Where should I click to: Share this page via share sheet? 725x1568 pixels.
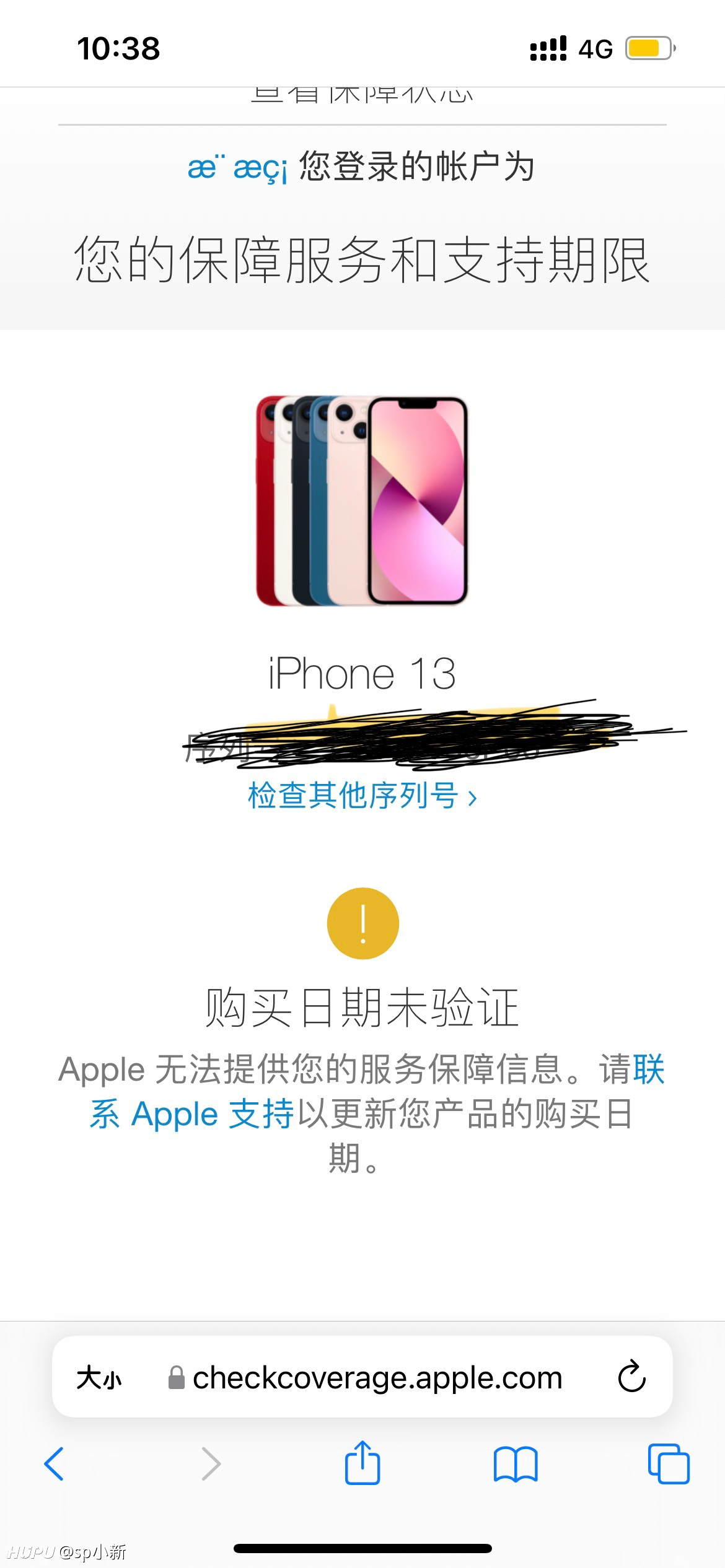pos(362,1463)
